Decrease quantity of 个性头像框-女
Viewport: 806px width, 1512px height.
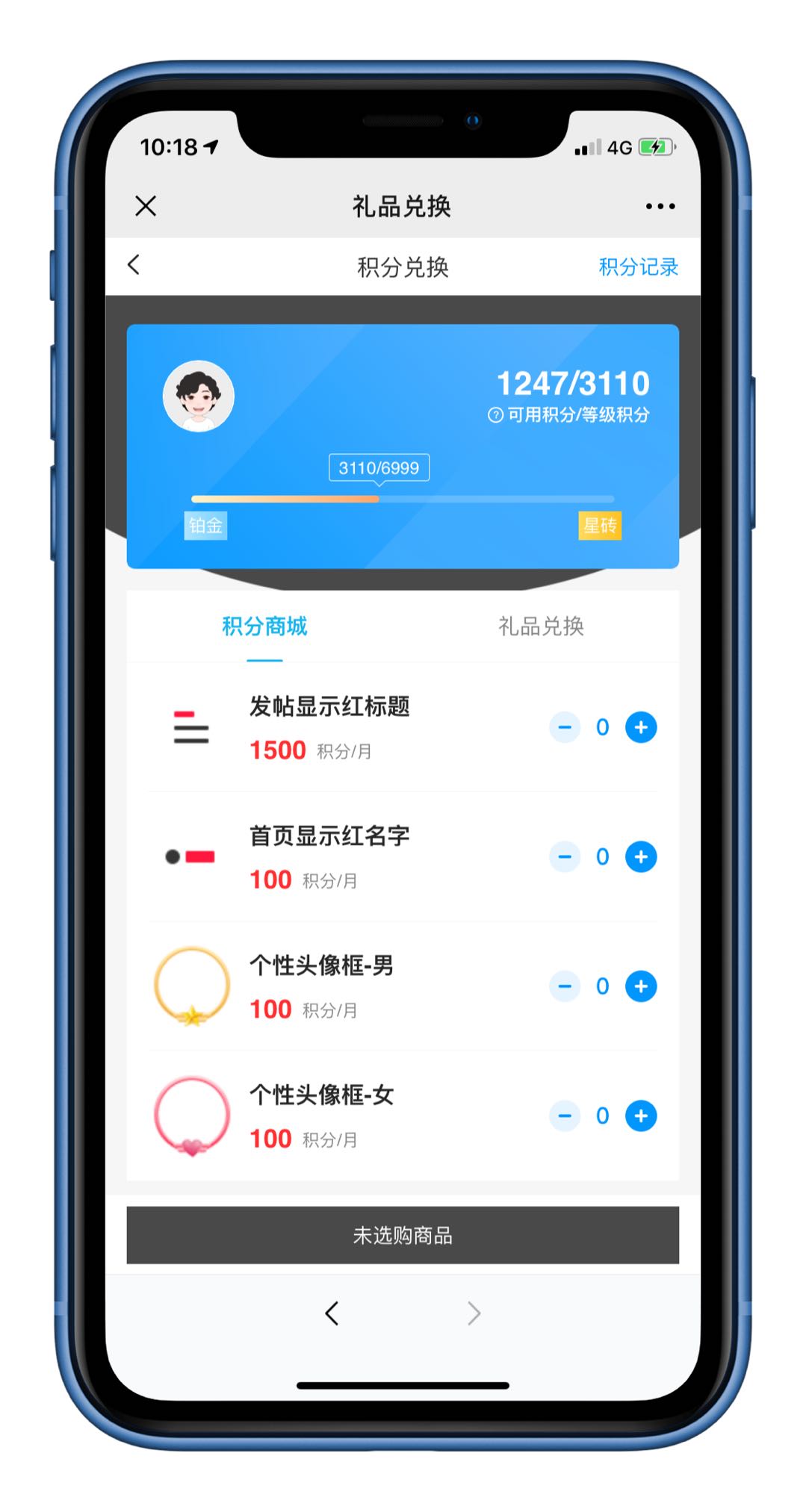[x=565, y=1116]
